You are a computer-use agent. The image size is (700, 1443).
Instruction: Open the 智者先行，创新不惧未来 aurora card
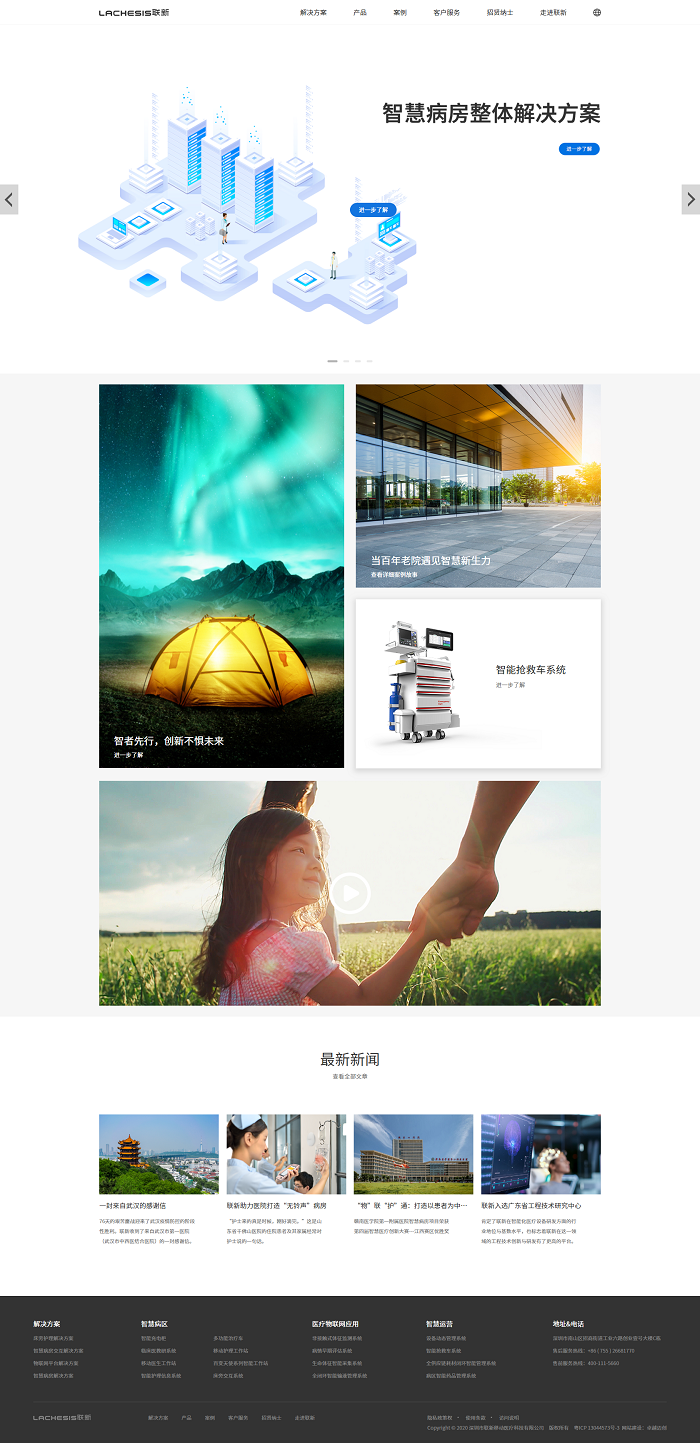click(221, 575)
